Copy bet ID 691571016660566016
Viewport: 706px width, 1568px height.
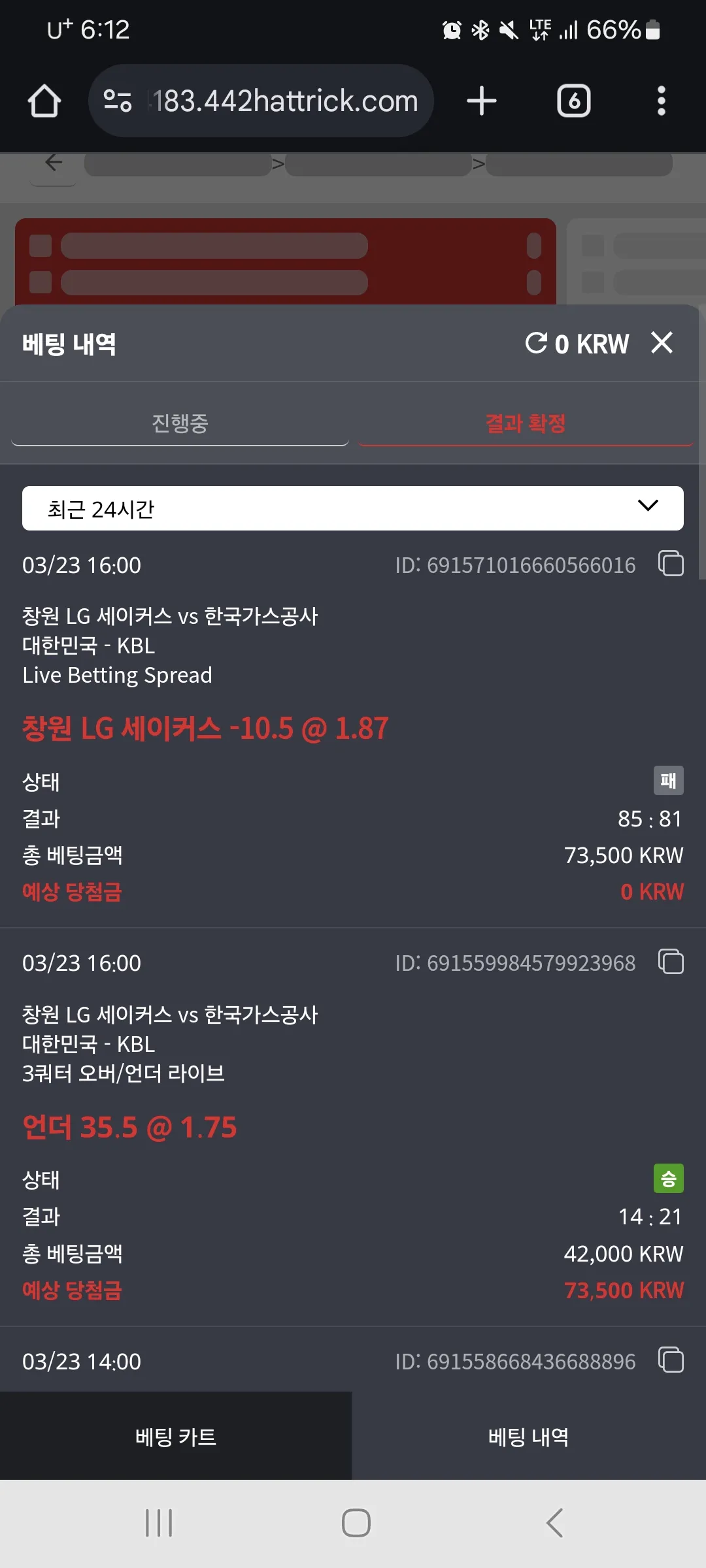[671, 564]
